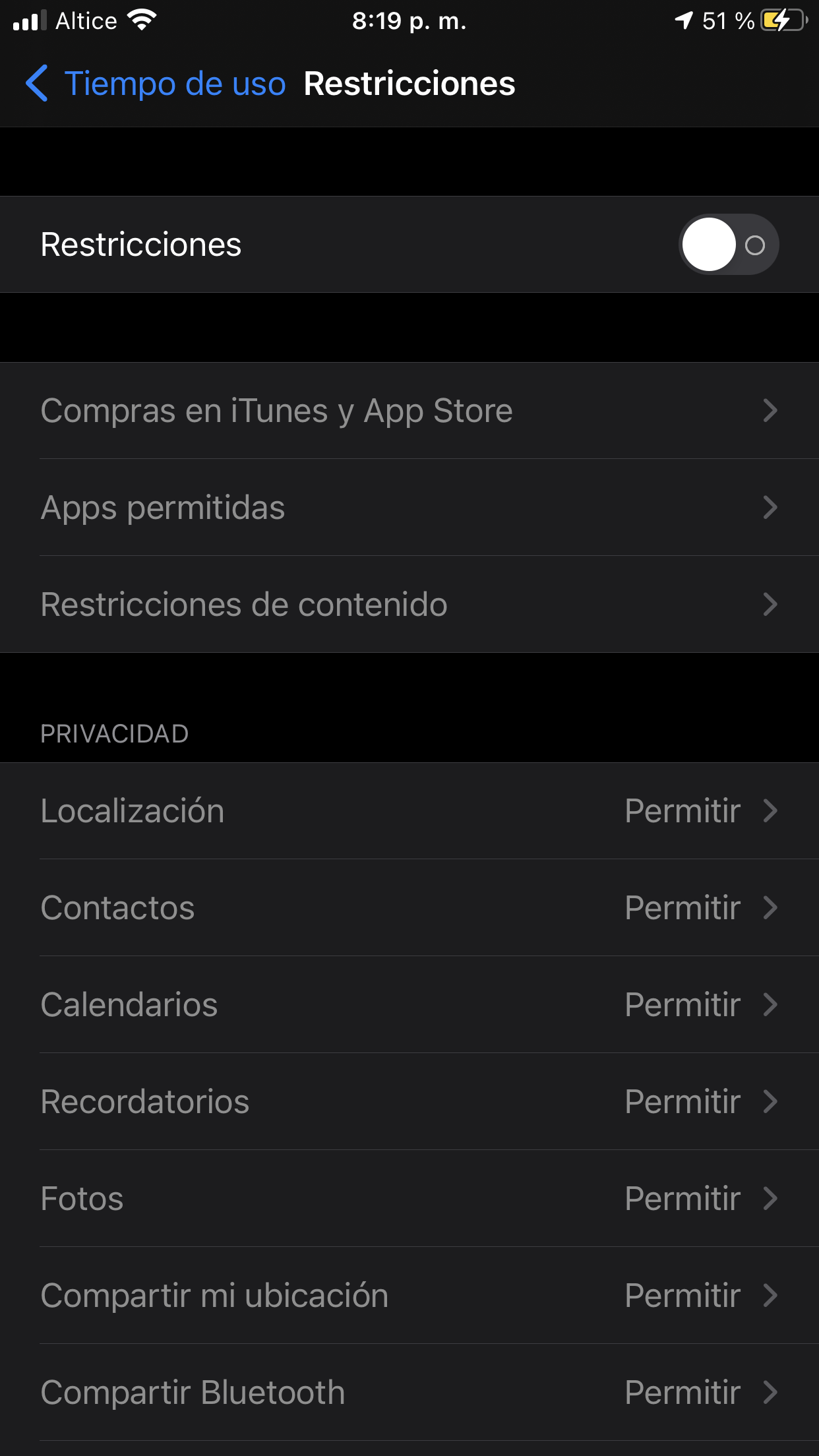
Task: Open Localización privacy setting
Action: 409,811
